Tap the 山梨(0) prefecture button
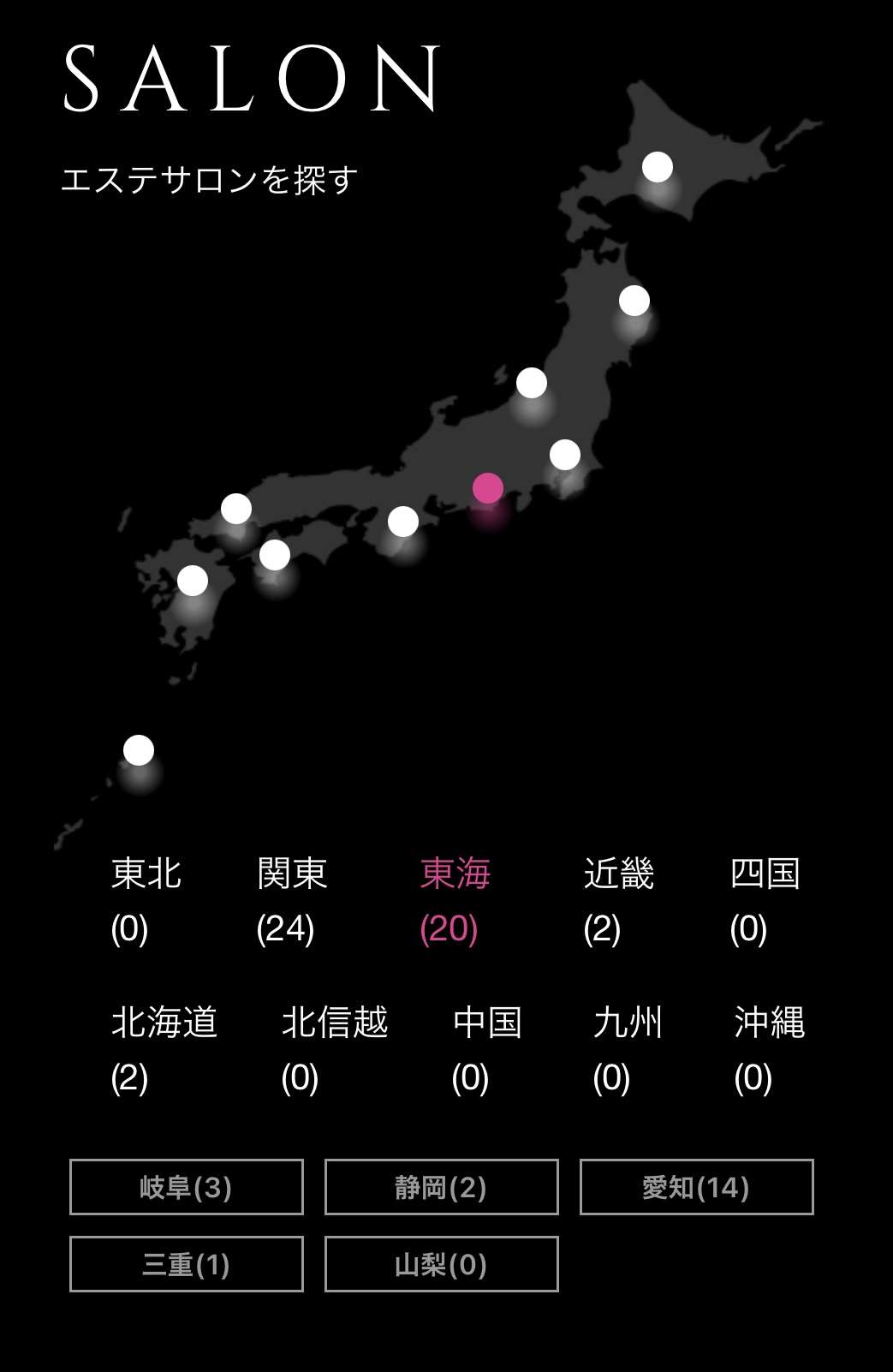This screenshot has width=893, height=1372. pos(441,1264)
